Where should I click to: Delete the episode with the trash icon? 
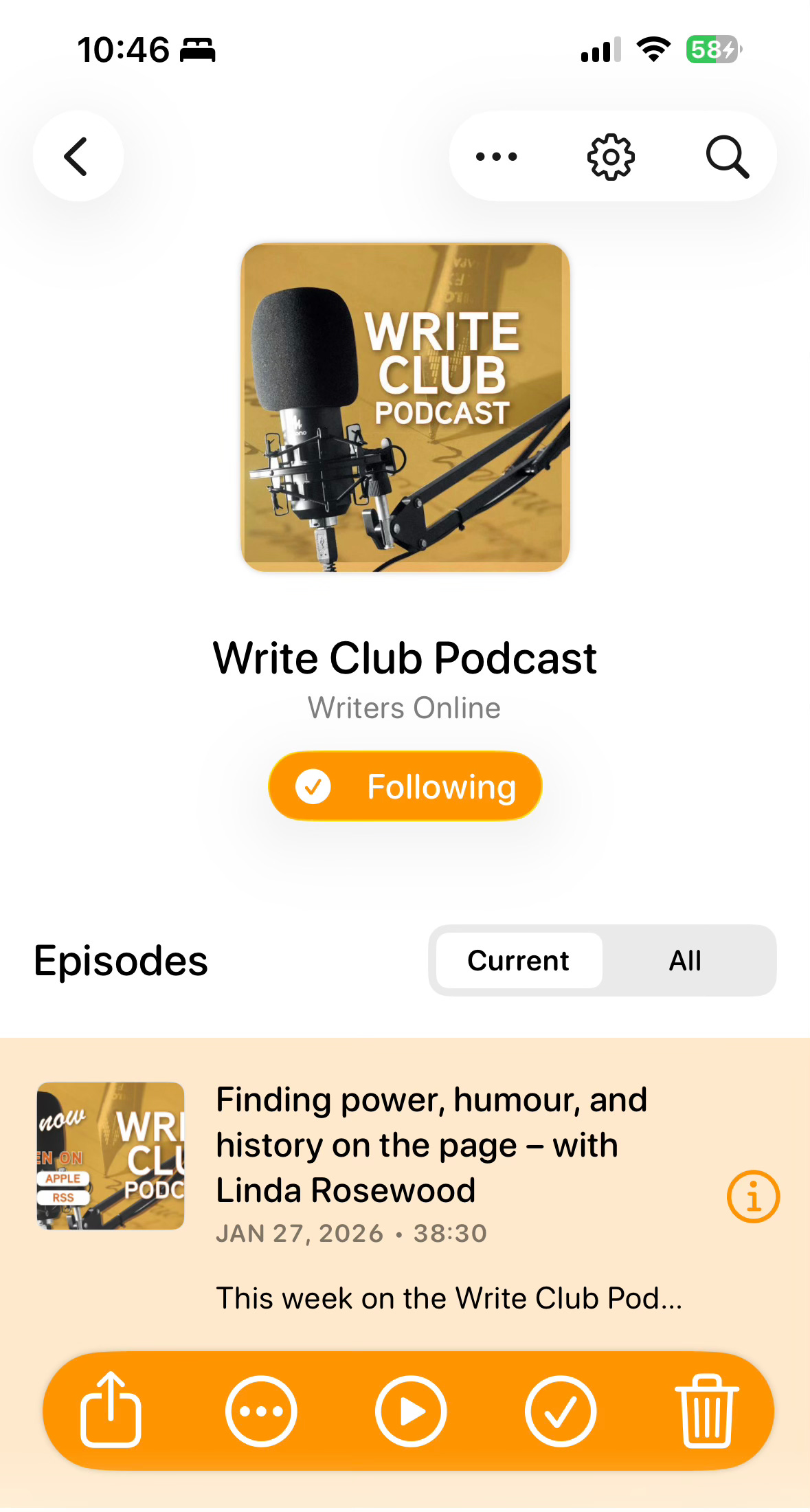707,1412
